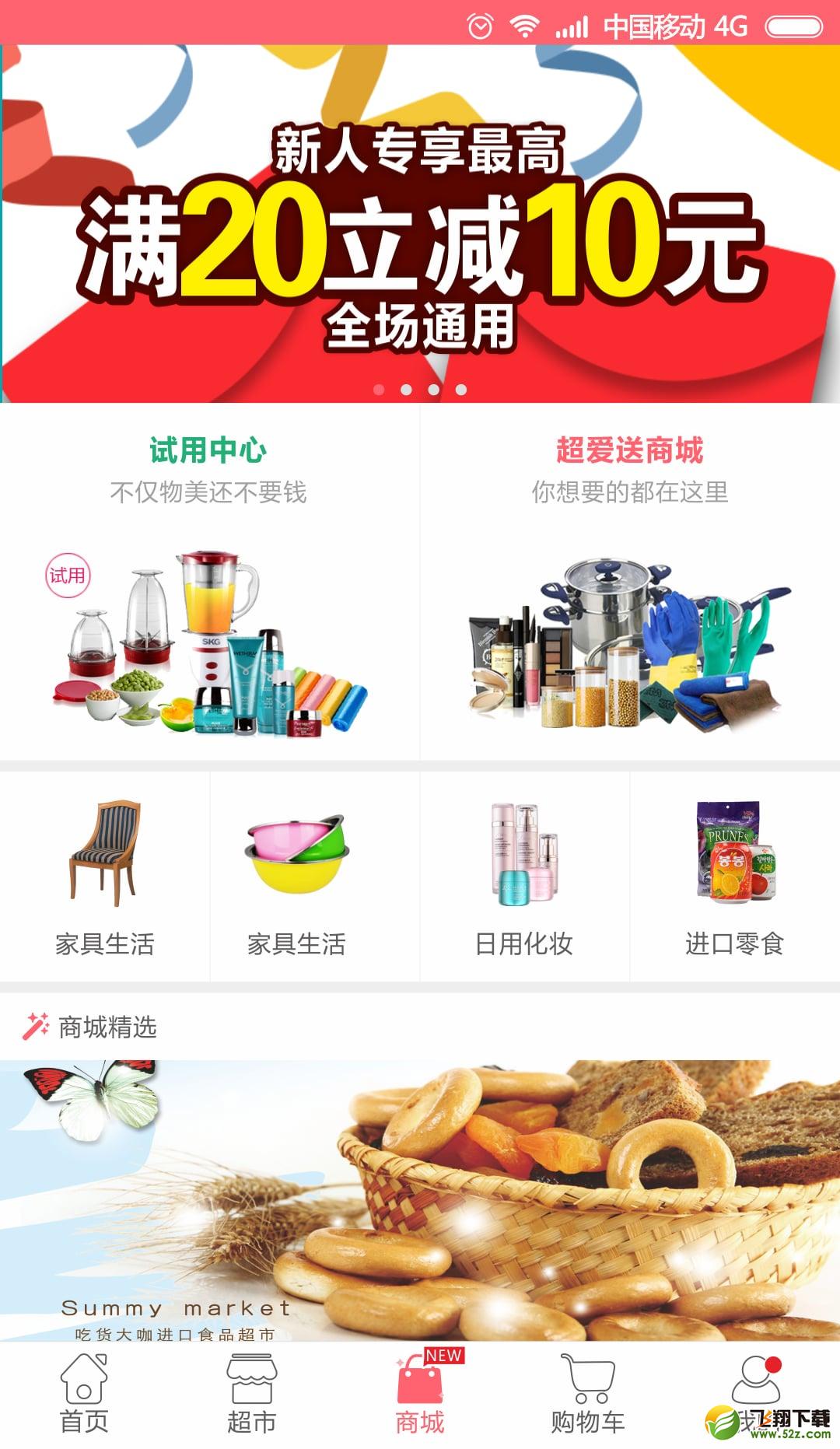Select the 商城 mall tab
Image resolution: width=840 pixels, height=1449 pixels.
pos(420,1395)
